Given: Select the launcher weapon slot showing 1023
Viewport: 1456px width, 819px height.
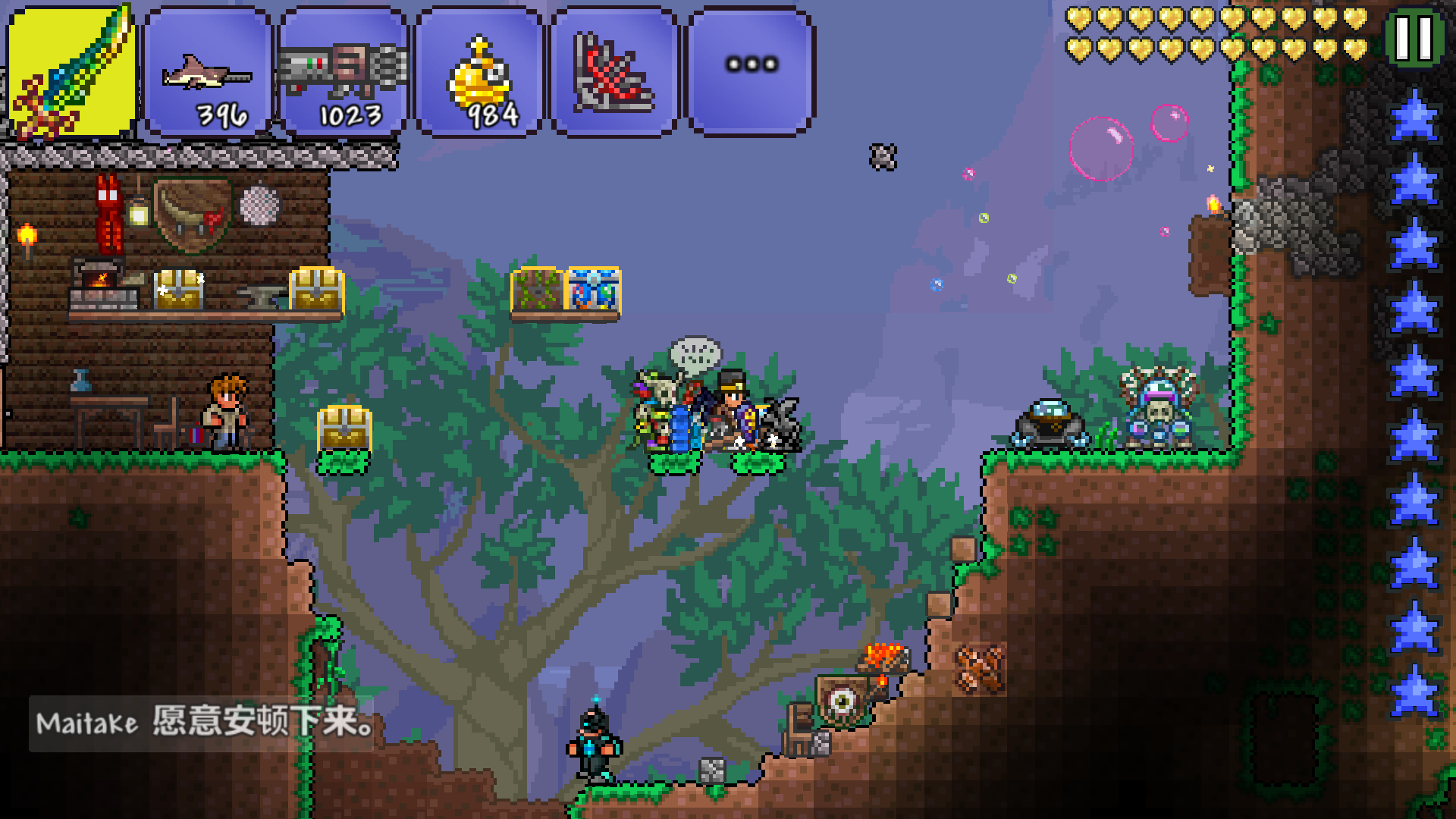Looking at the screenshot, I should pos(343,74).
